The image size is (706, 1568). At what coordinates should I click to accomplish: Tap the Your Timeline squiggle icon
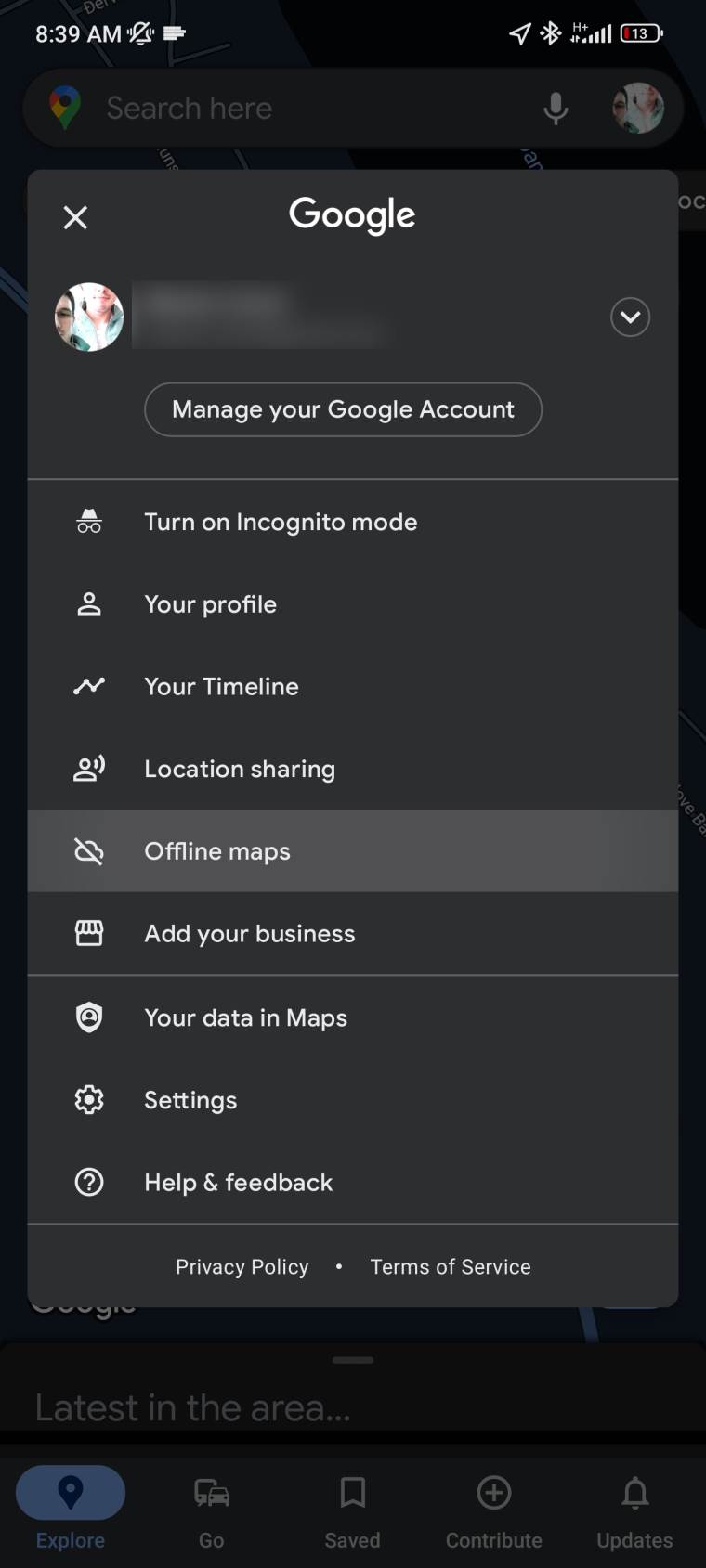[88, 686]
